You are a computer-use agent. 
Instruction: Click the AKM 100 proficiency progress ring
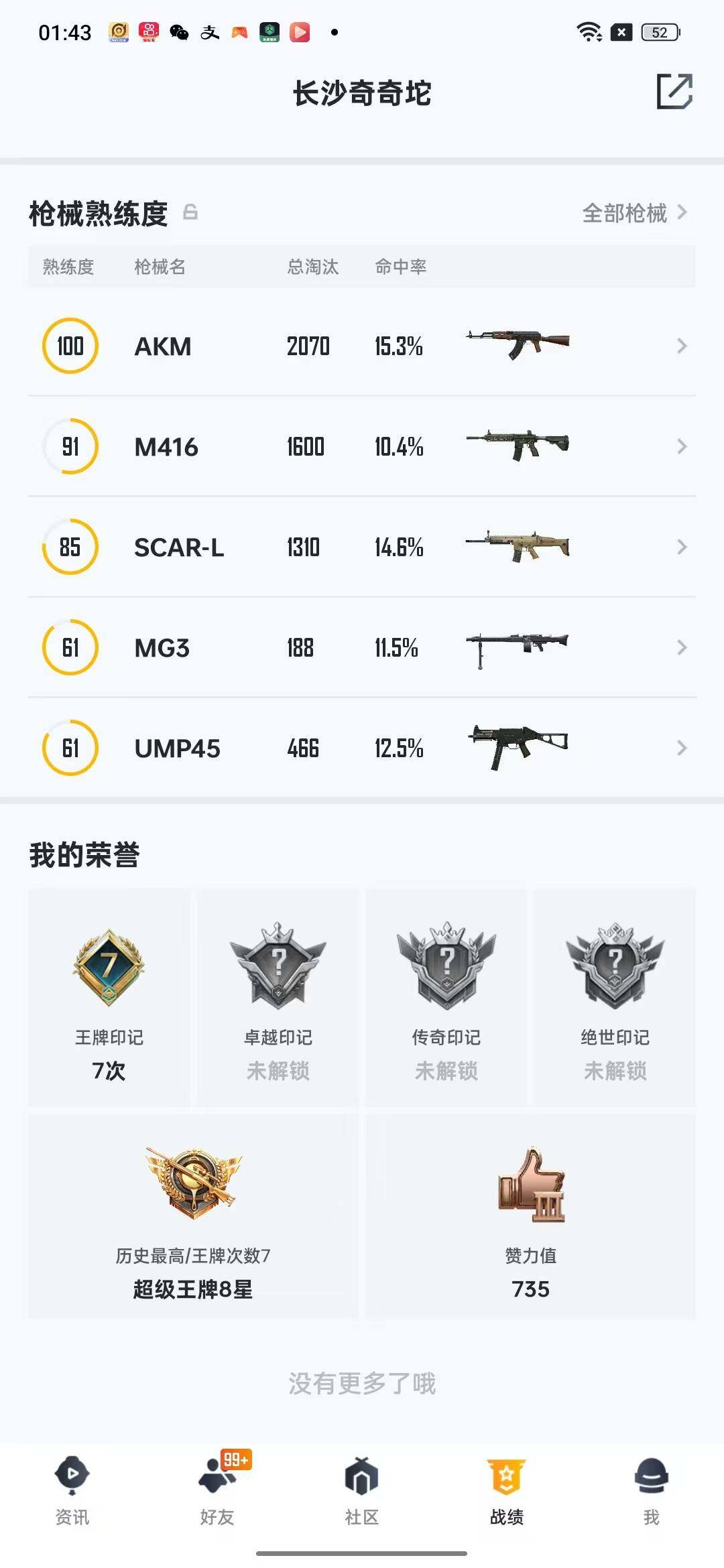tap(69, 346)
